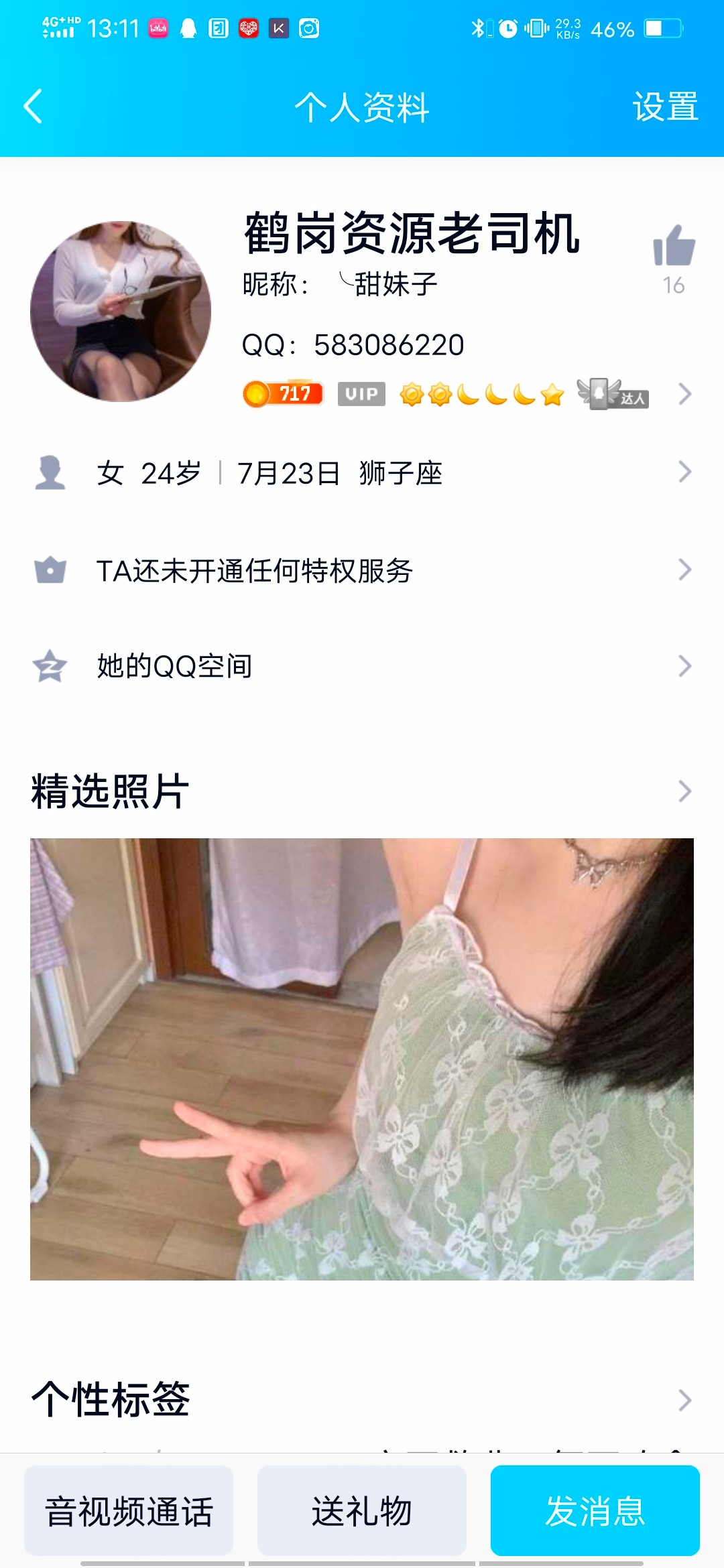Tap the gender profile icon
This screenshot has width=724, height=1568.
[x=52, y=472]
